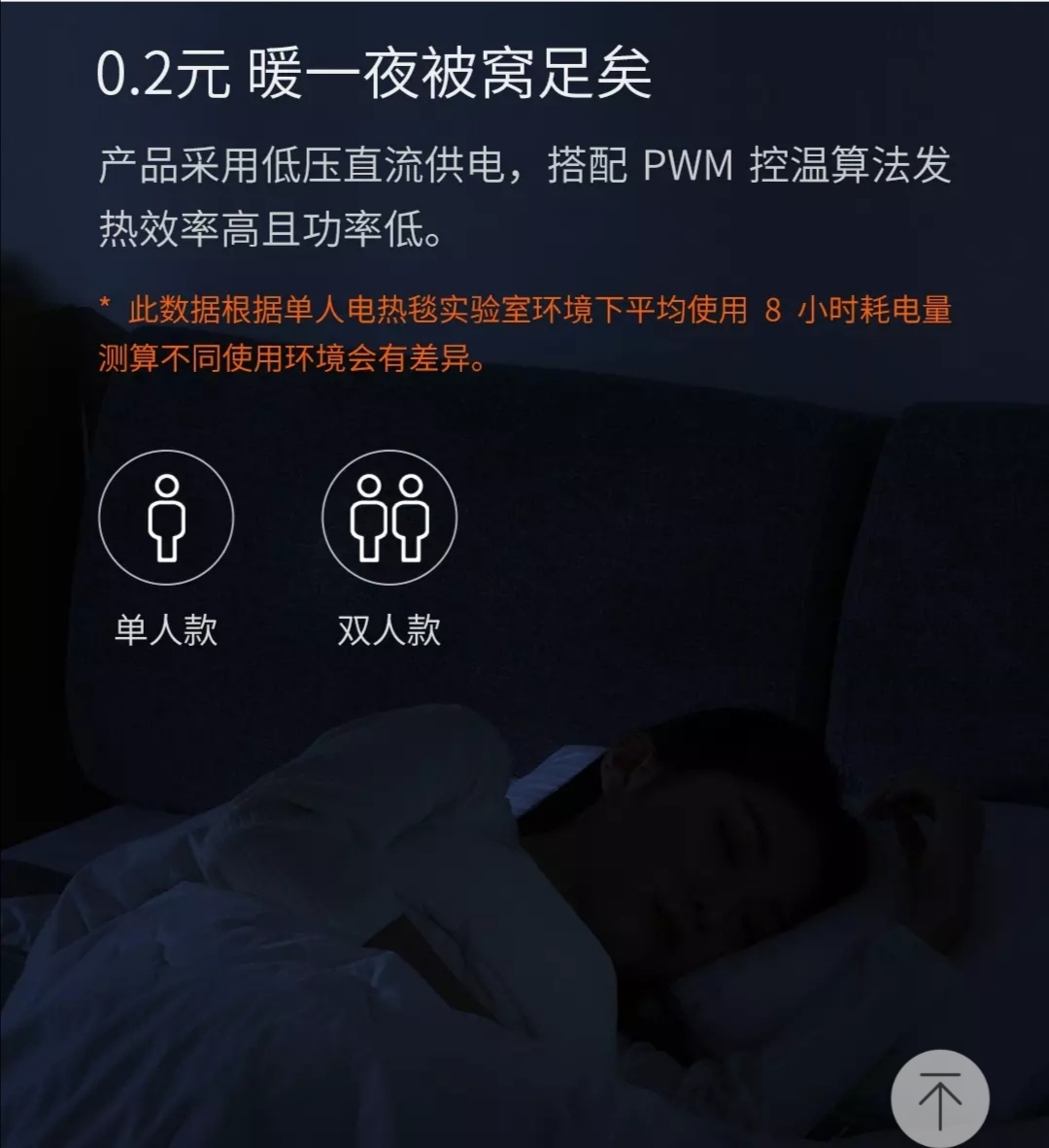Tap the back-to-top arrow button
1049x1148 pixels.
939,1099
